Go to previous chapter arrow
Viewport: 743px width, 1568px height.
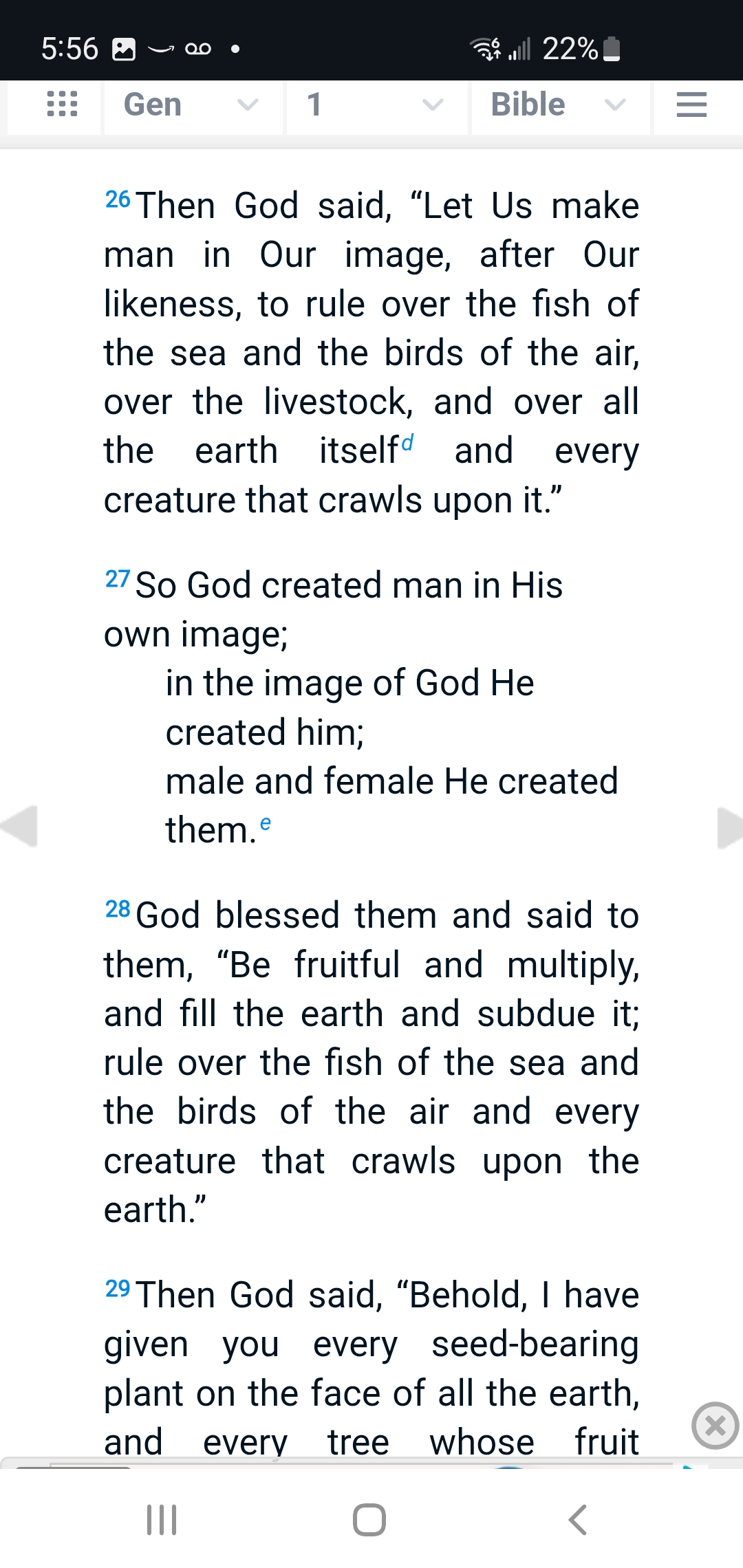coord(19,827)
